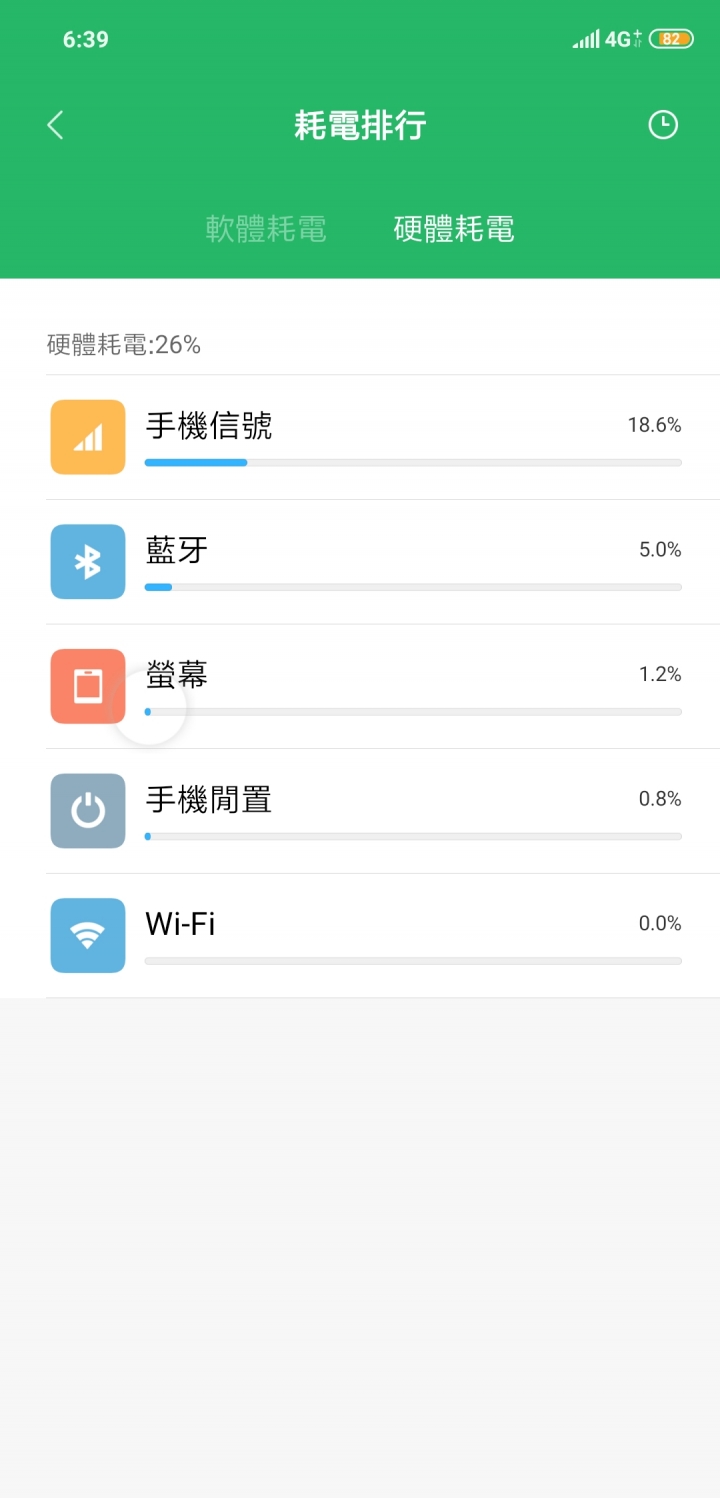Go back from 耗電排行
Viewport: 720px width, 1498px height.
[55, 125]
